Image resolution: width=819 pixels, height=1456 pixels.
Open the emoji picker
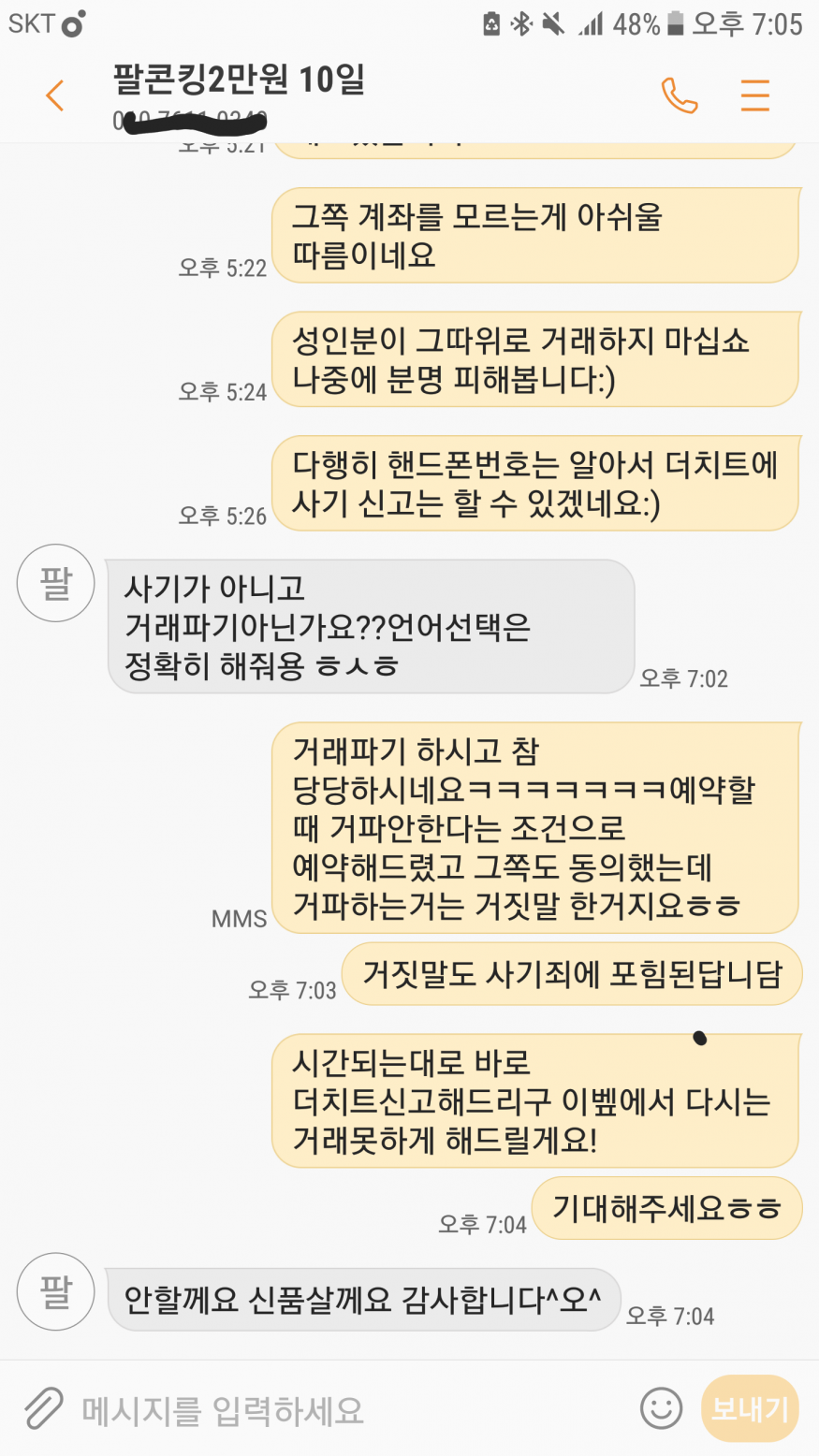pos(661,1408)
